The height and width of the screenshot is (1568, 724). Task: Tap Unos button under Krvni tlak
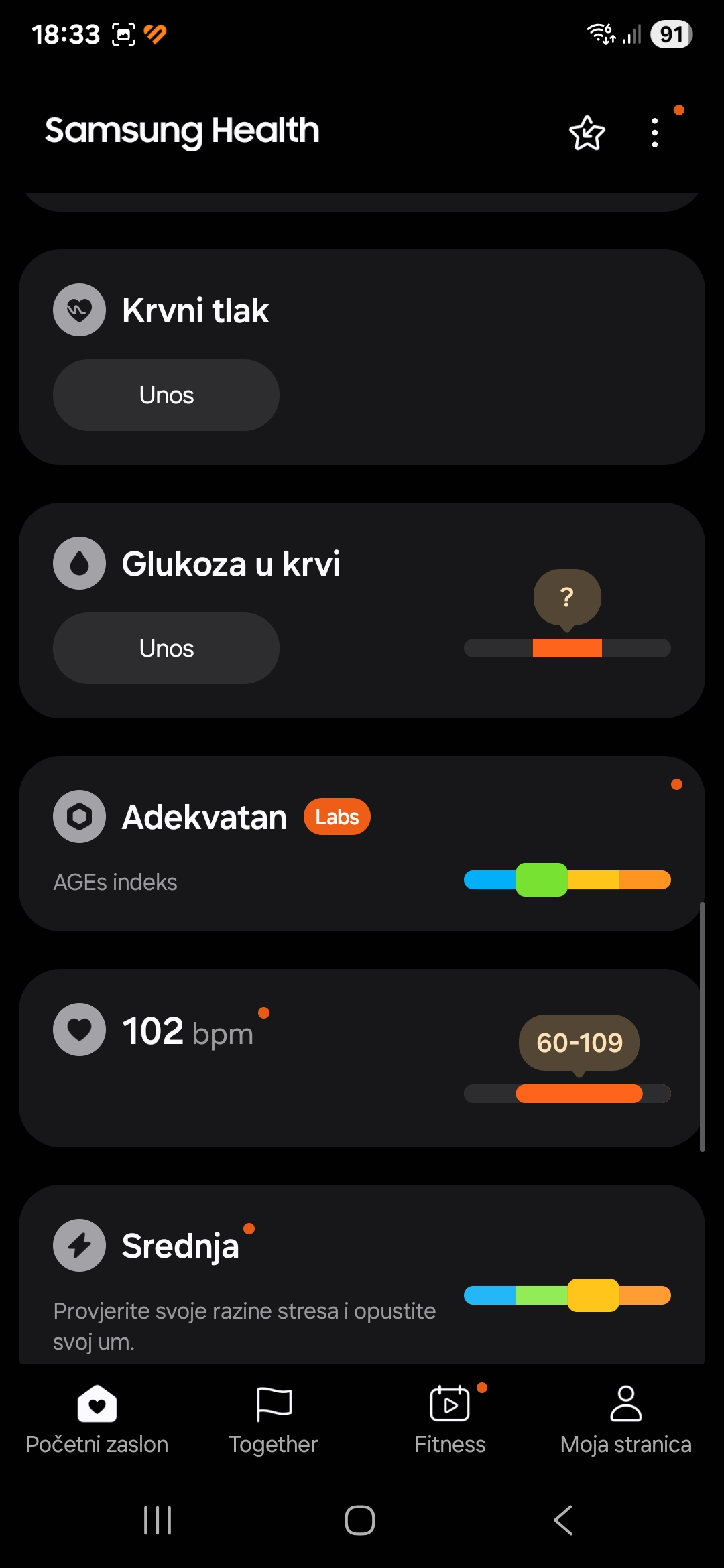click(x=166, y=395)
